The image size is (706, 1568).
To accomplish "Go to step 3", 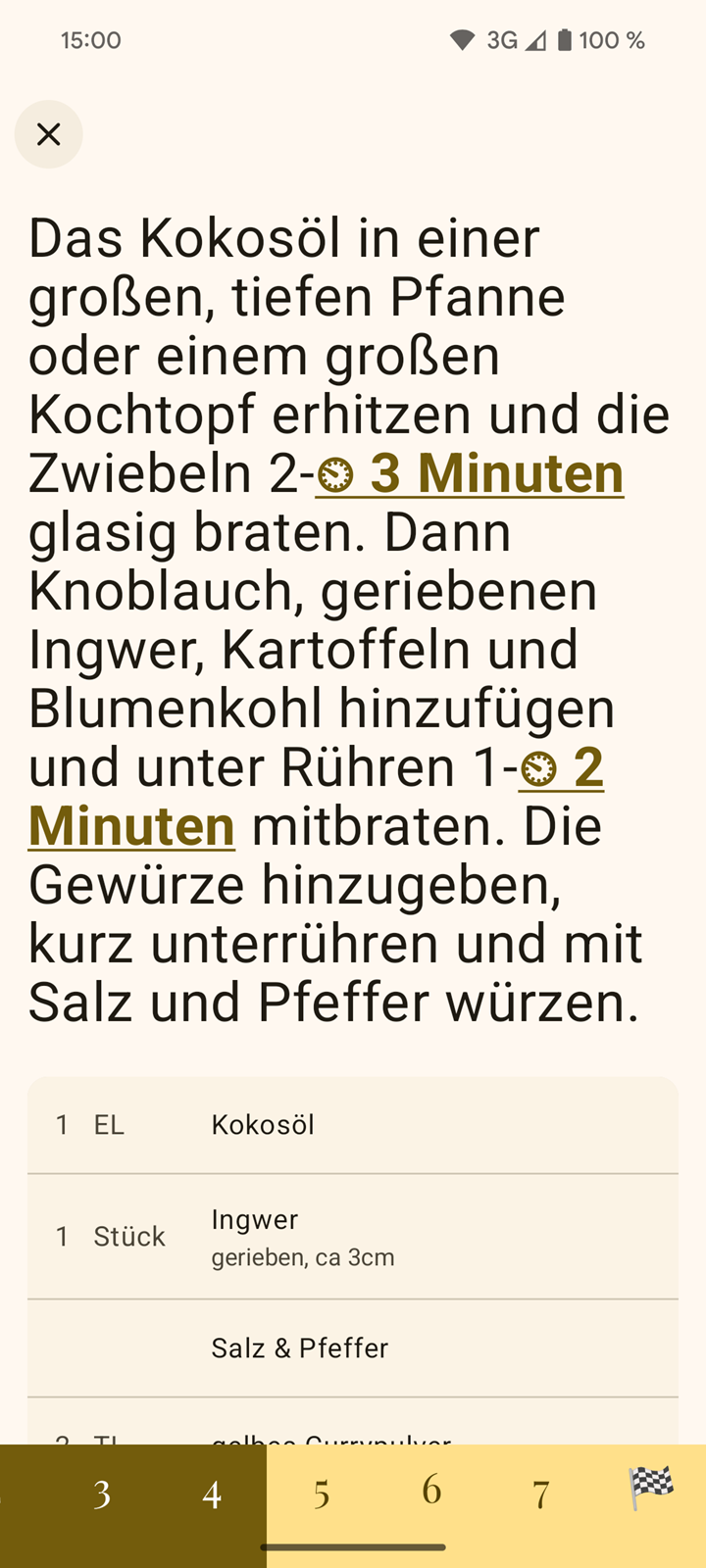I will (102, 1494).
